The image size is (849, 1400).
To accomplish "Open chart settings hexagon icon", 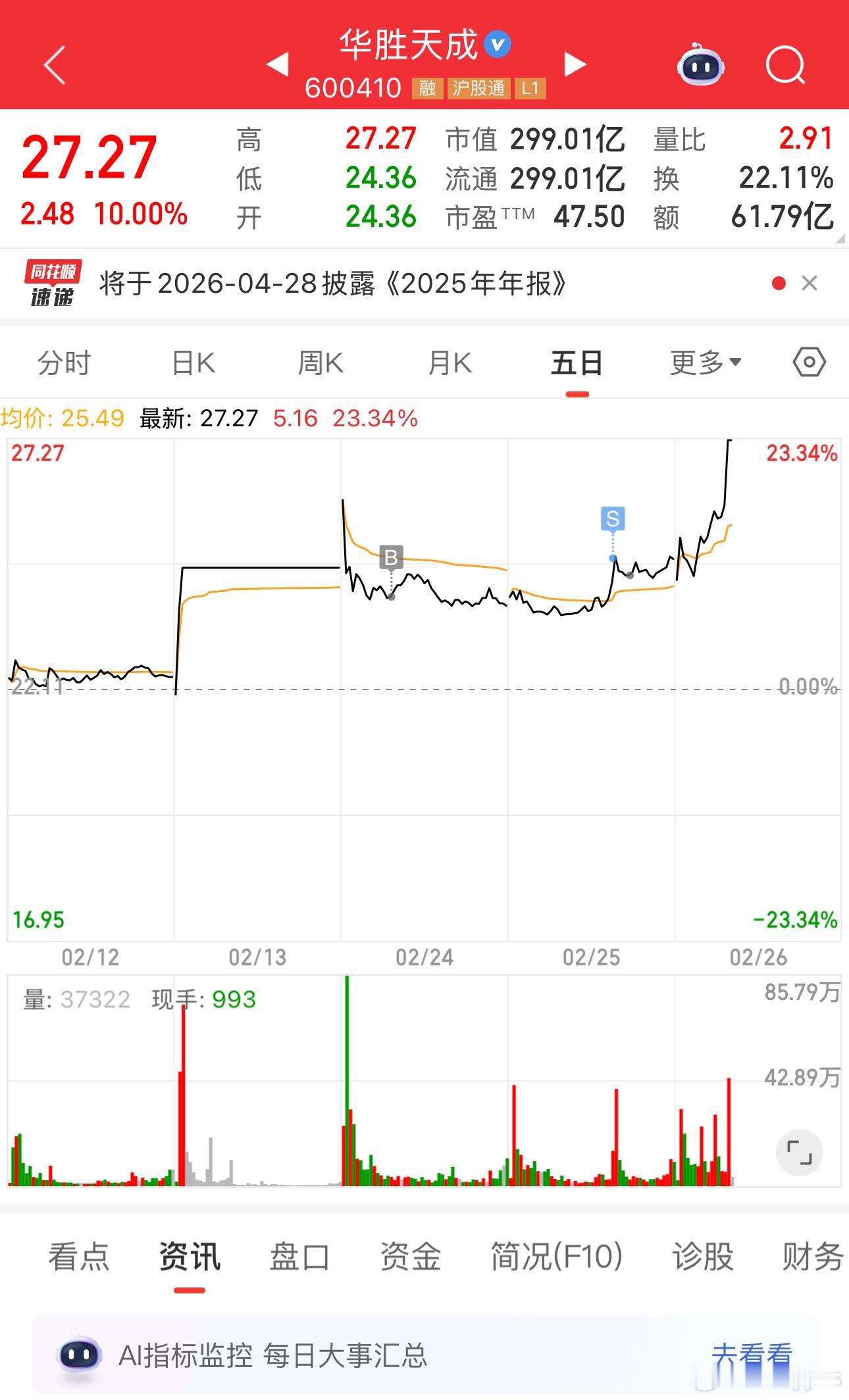I will pos(809,362).
